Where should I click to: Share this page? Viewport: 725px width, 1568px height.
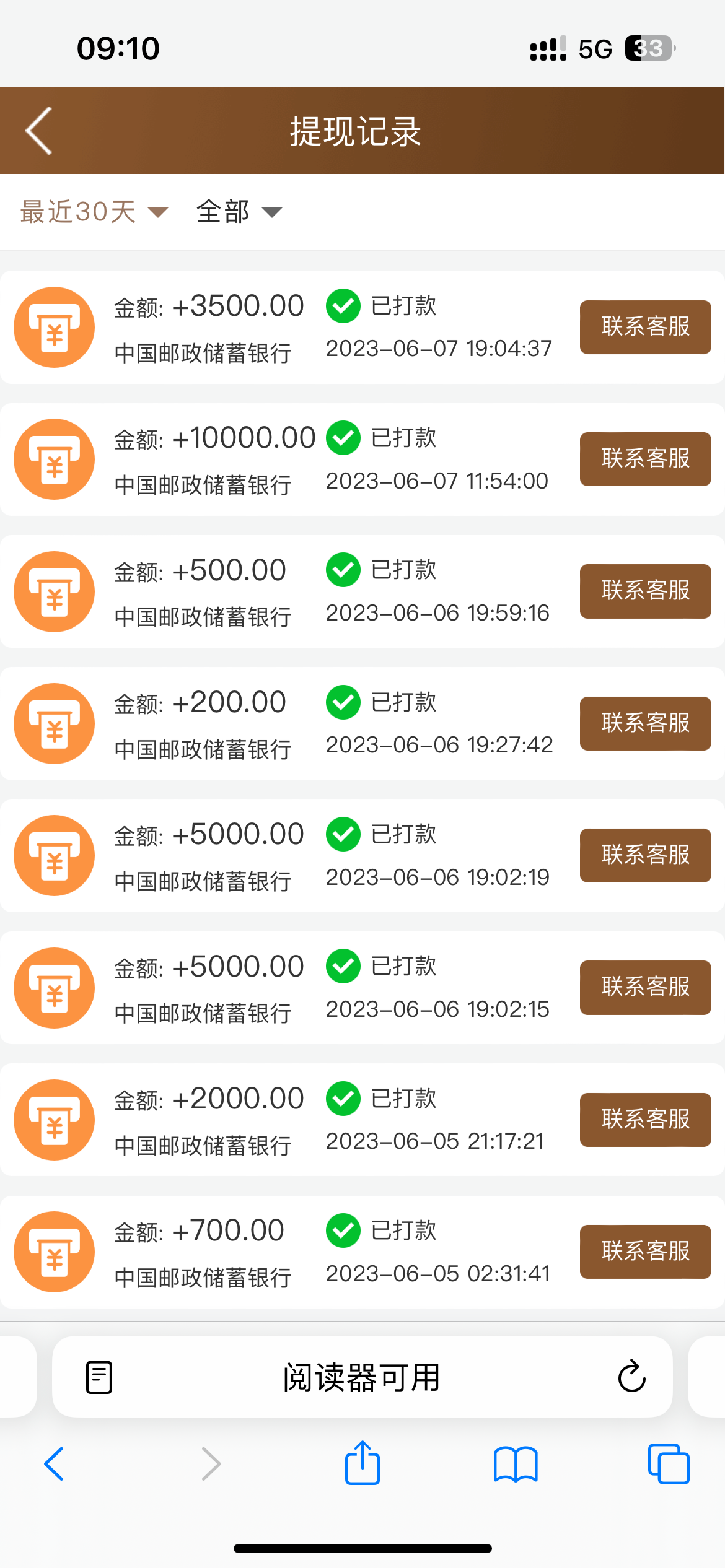click(x=362, y=1463)
